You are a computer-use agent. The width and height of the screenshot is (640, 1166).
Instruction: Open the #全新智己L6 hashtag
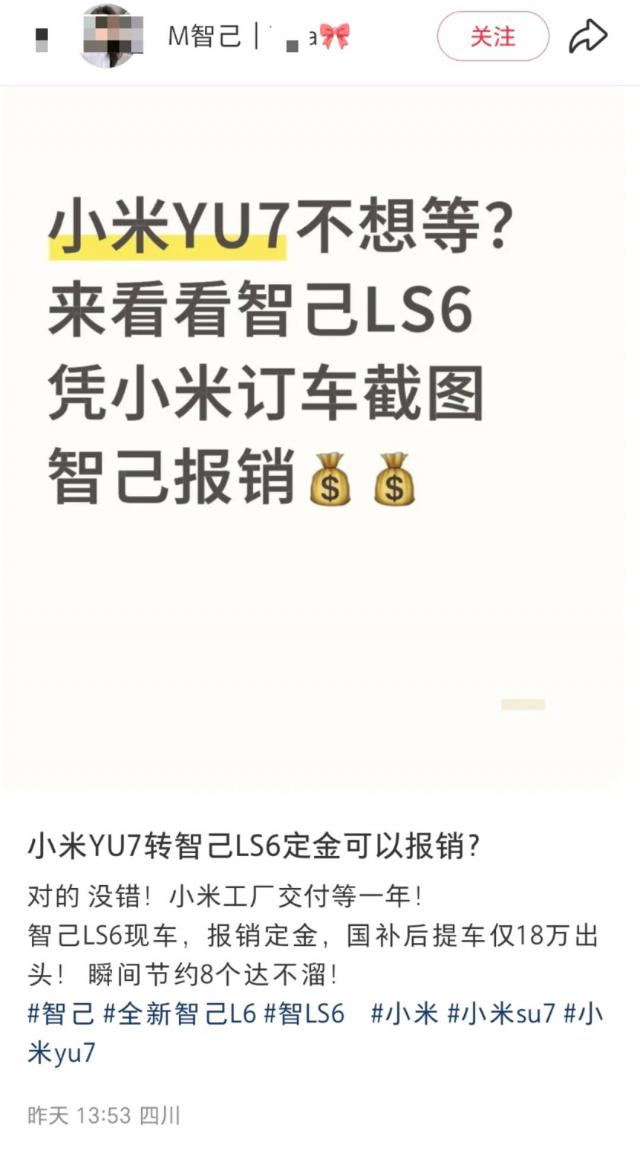tap(180, 1013)
